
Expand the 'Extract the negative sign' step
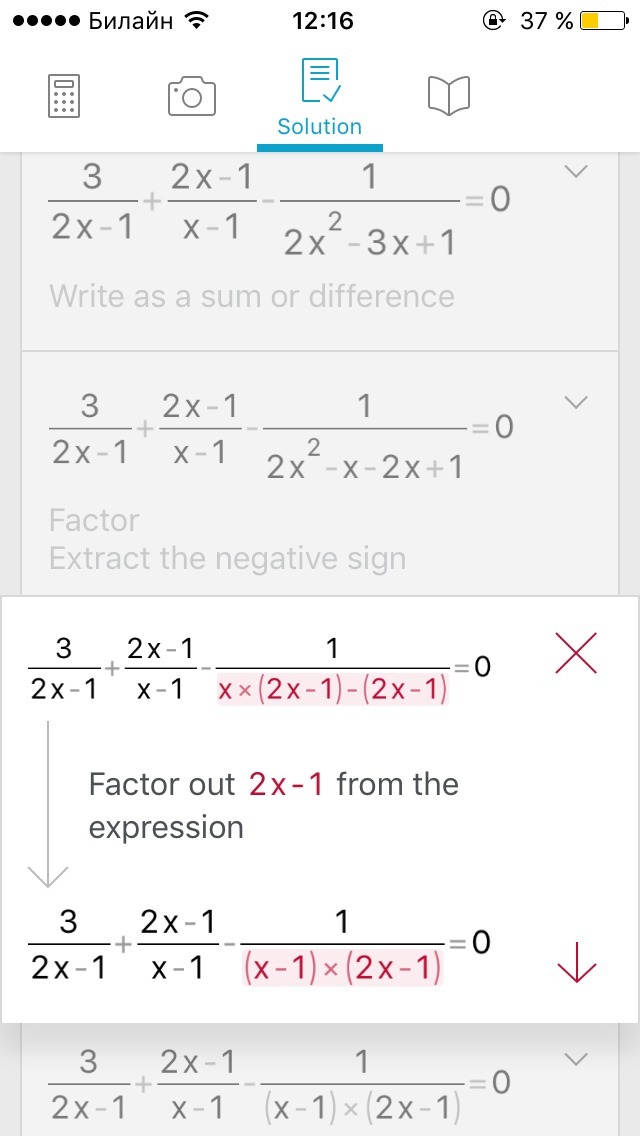pos(575,403)
